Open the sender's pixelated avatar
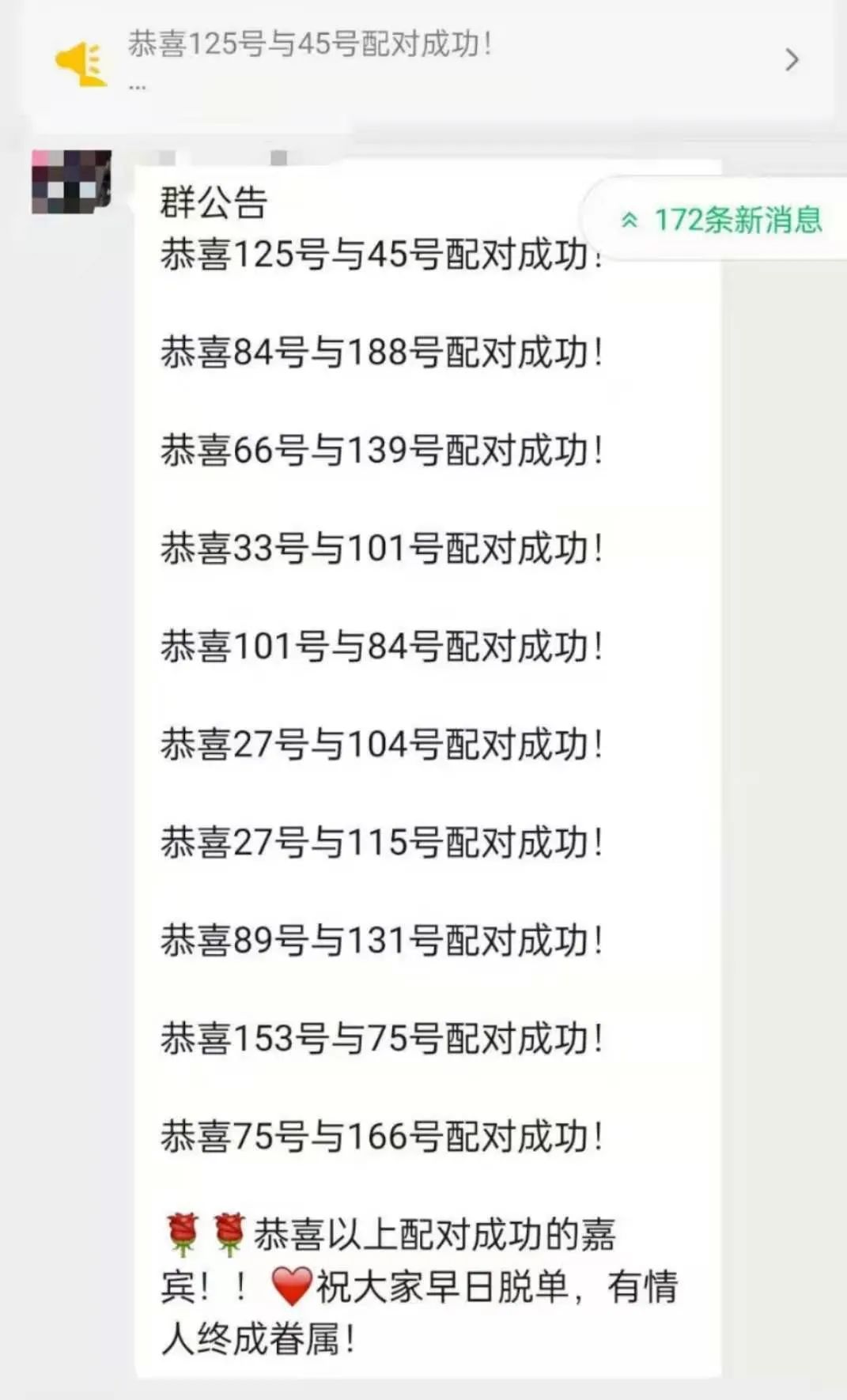 71,182
